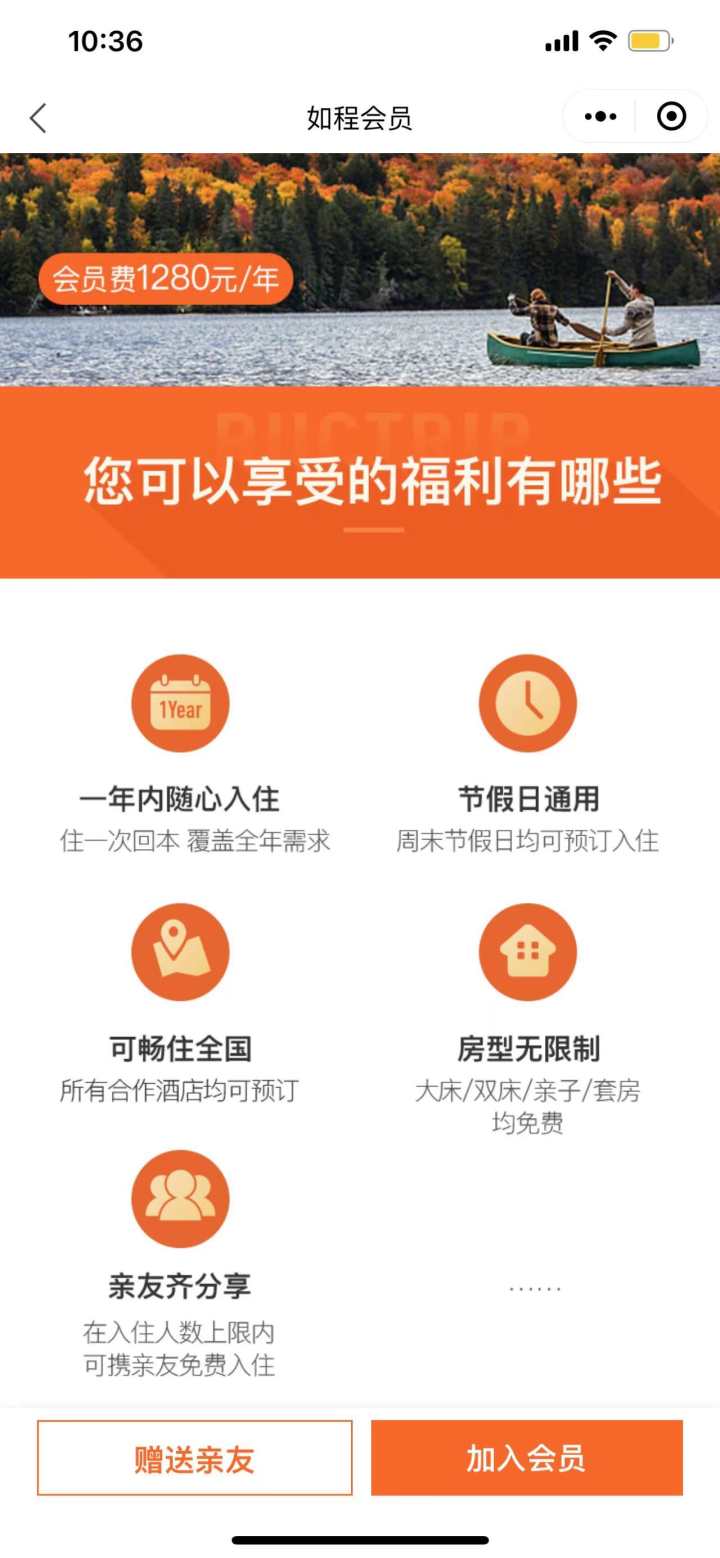Screen dimensions: 720x1558
Task: Open the mini program more options menu
Action: click(x=600, y=117)
